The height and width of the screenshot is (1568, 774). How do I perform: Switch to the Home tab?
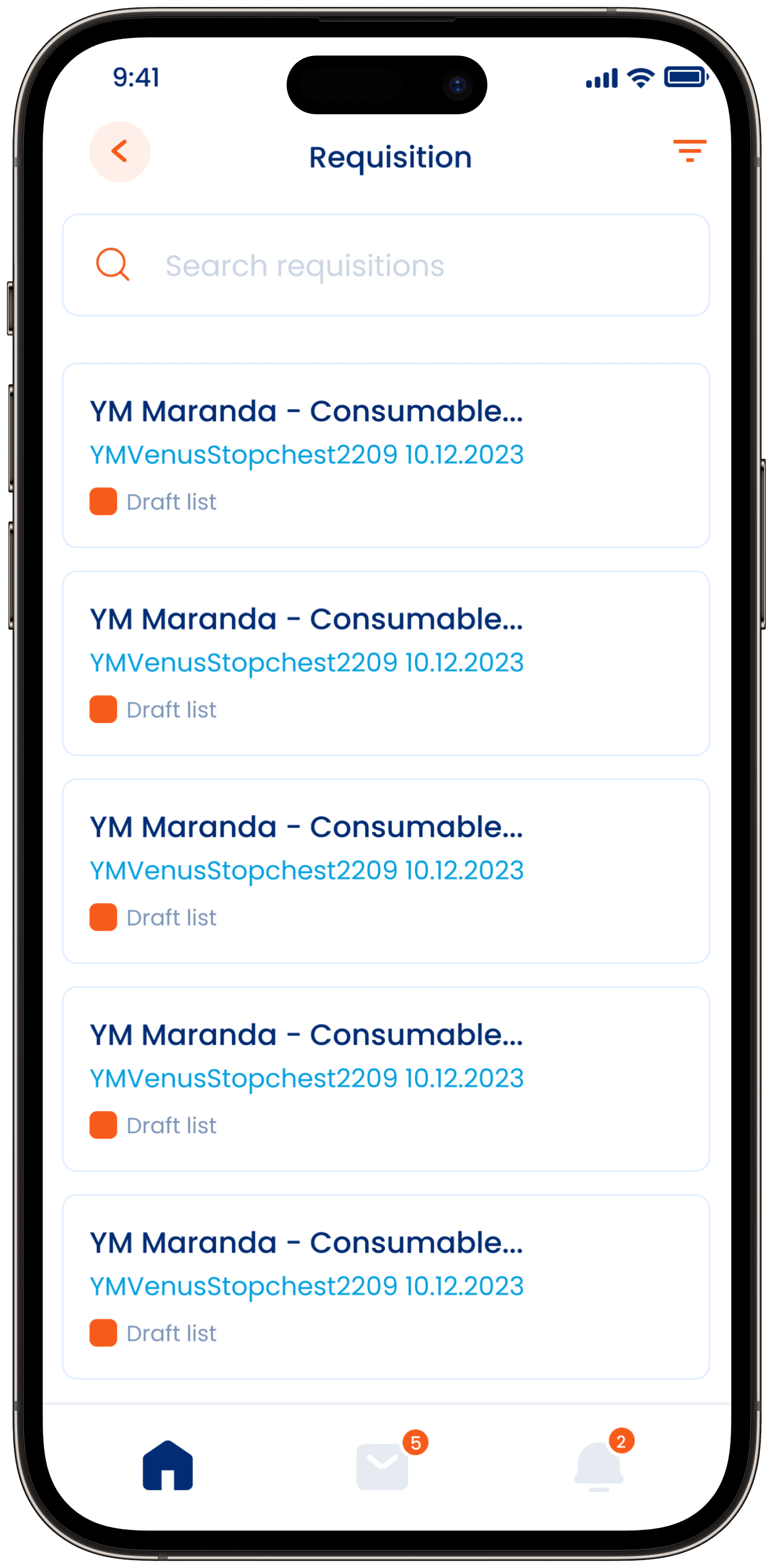coord(167,1465)
